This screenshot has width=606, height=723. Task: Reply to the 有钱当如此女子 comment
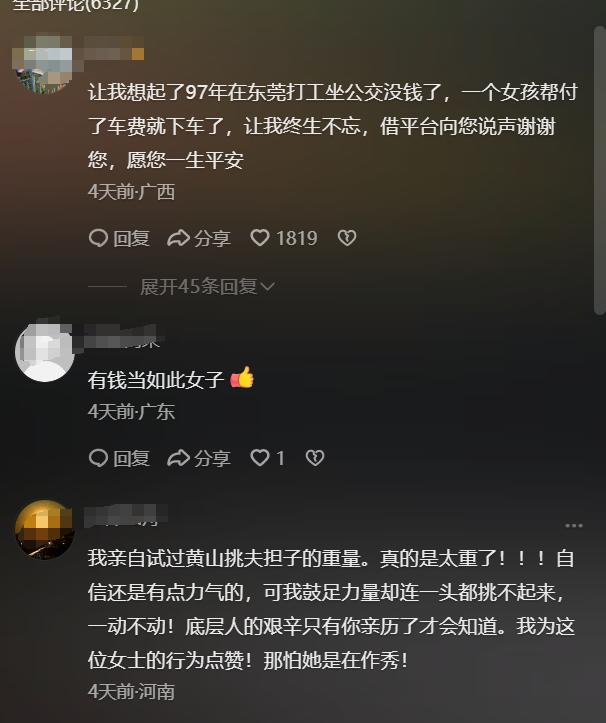[x=119, y=458]
